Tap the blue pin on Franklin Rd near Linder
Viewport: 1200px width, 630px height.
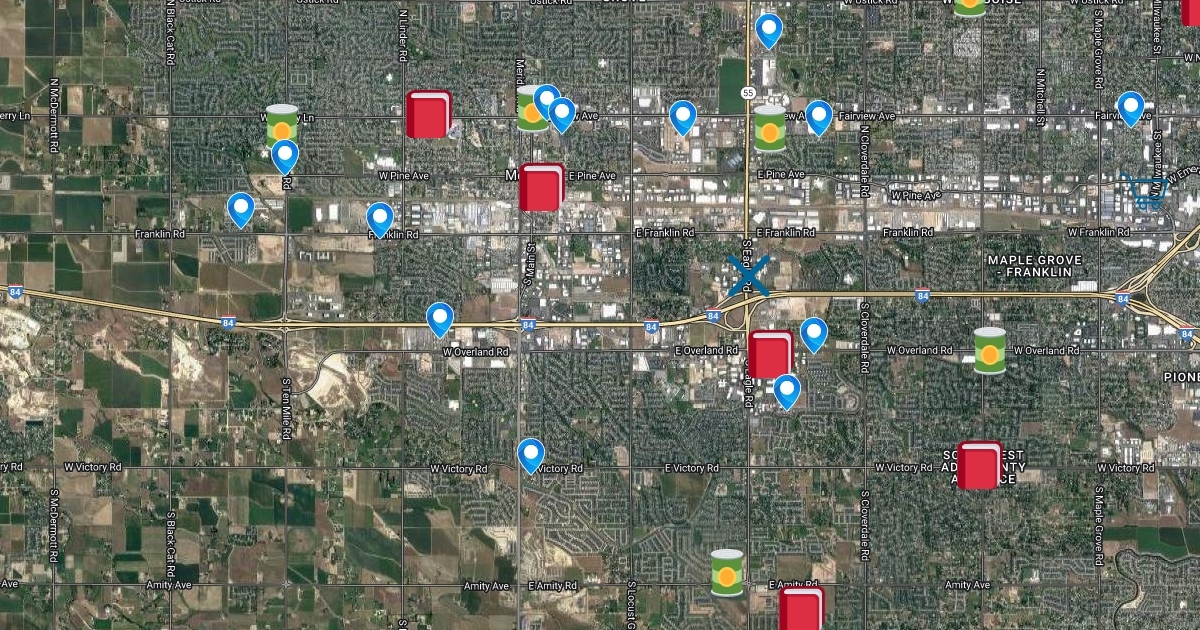pyautogui.click(x=380, y=219)
